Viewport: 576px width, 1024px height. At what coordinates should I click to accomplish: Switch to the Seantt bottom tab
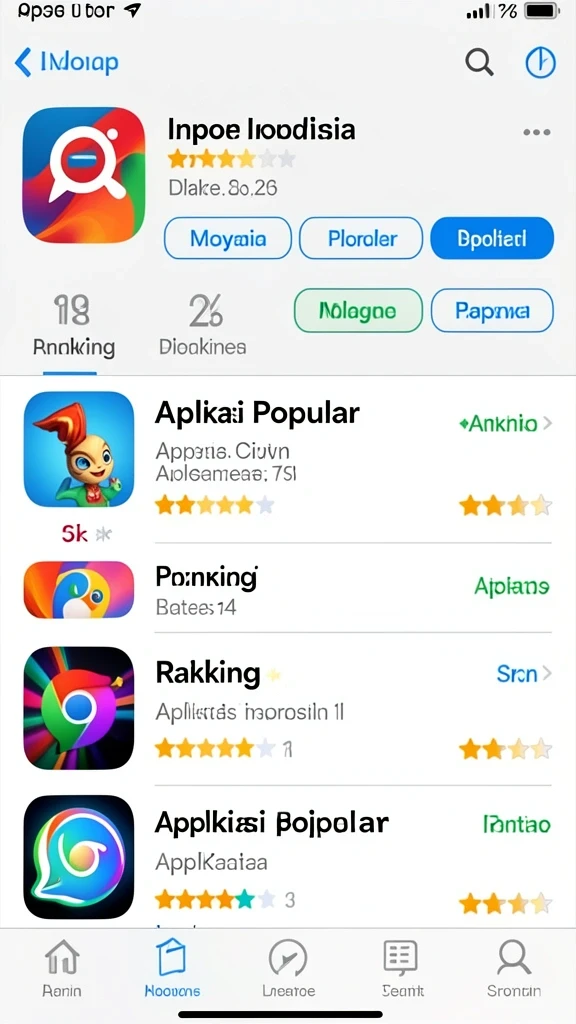[402, 969]
